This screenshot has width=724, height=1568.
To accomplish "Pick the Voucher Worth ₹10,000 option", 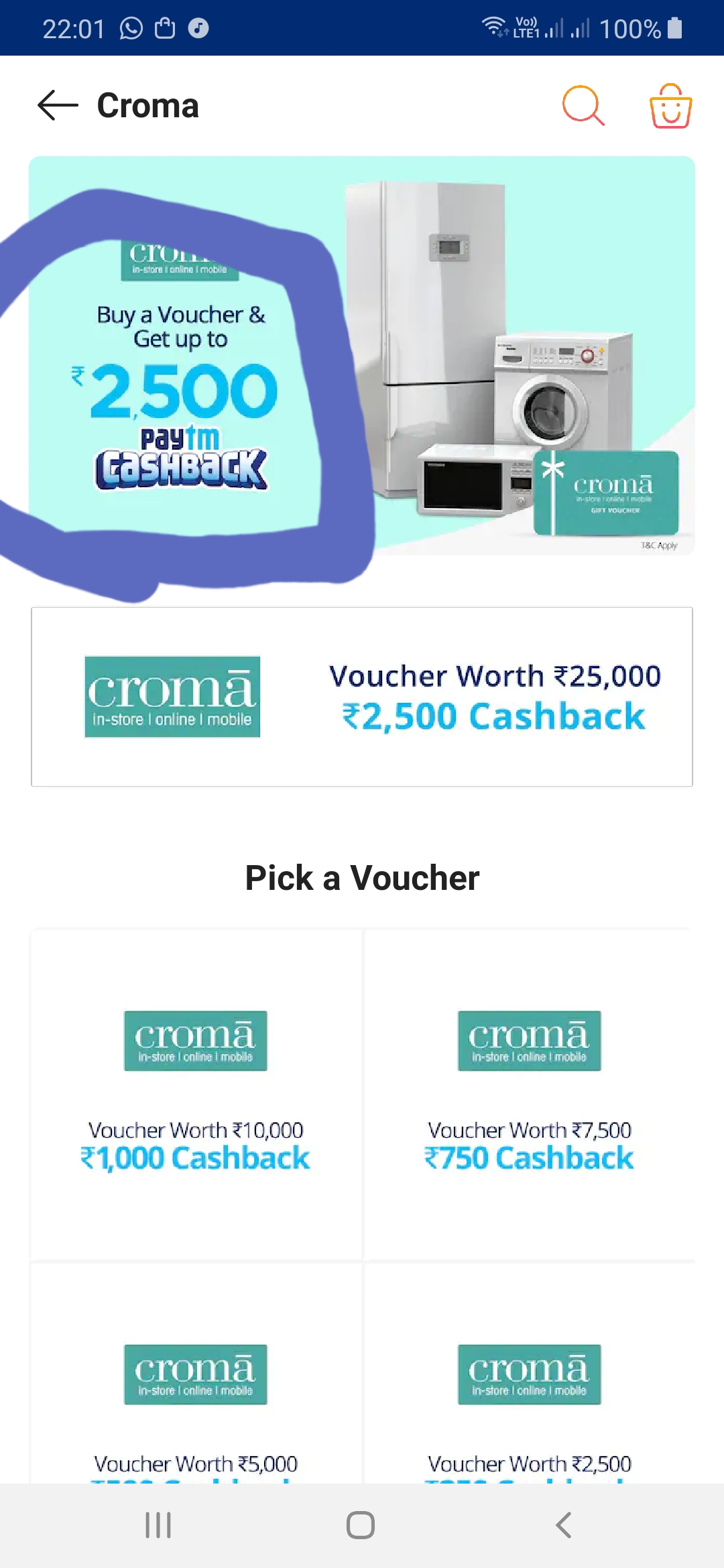I will click(196, 1094).
